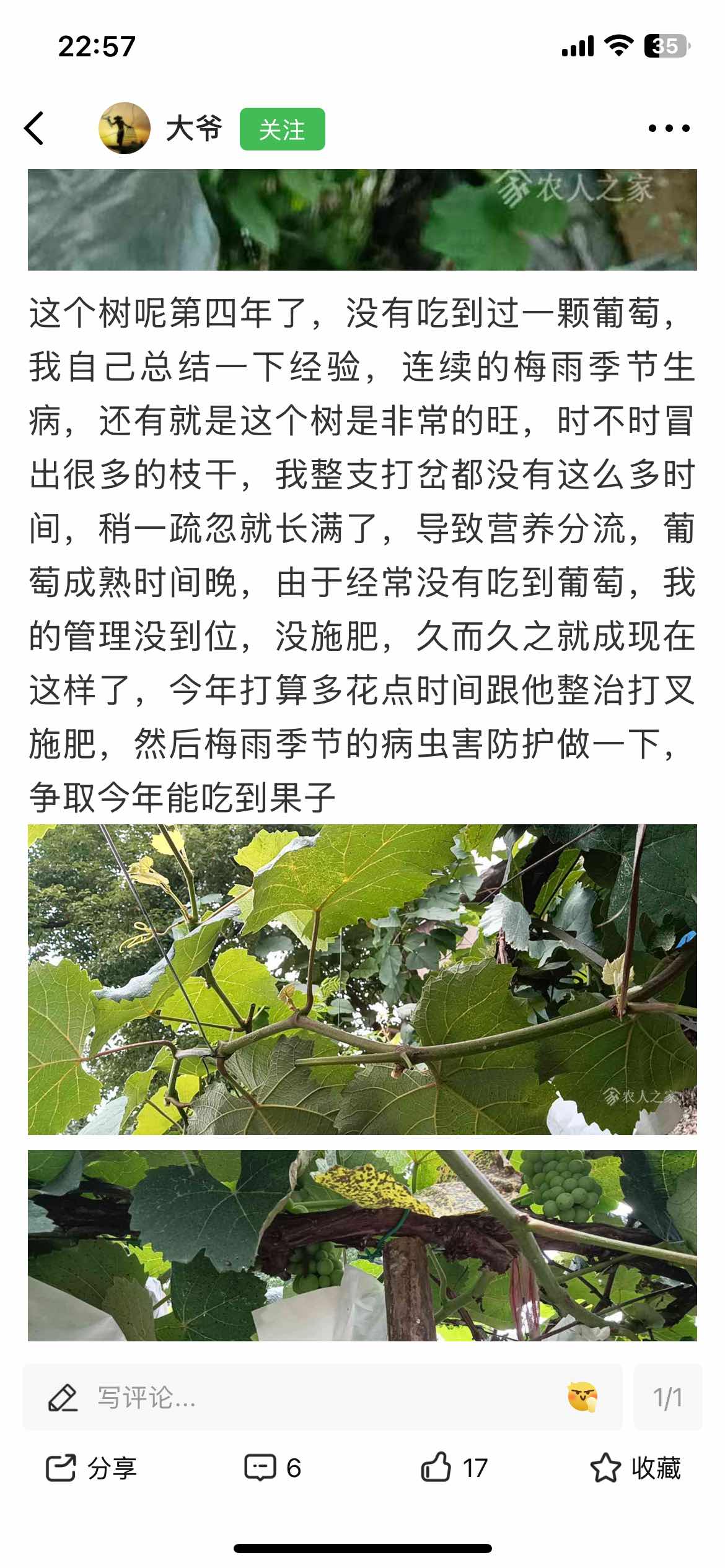The height and width of the screenshot is (1568, 725).
Task: Open the three-dot overflow menu
Action: pos(669,128)
